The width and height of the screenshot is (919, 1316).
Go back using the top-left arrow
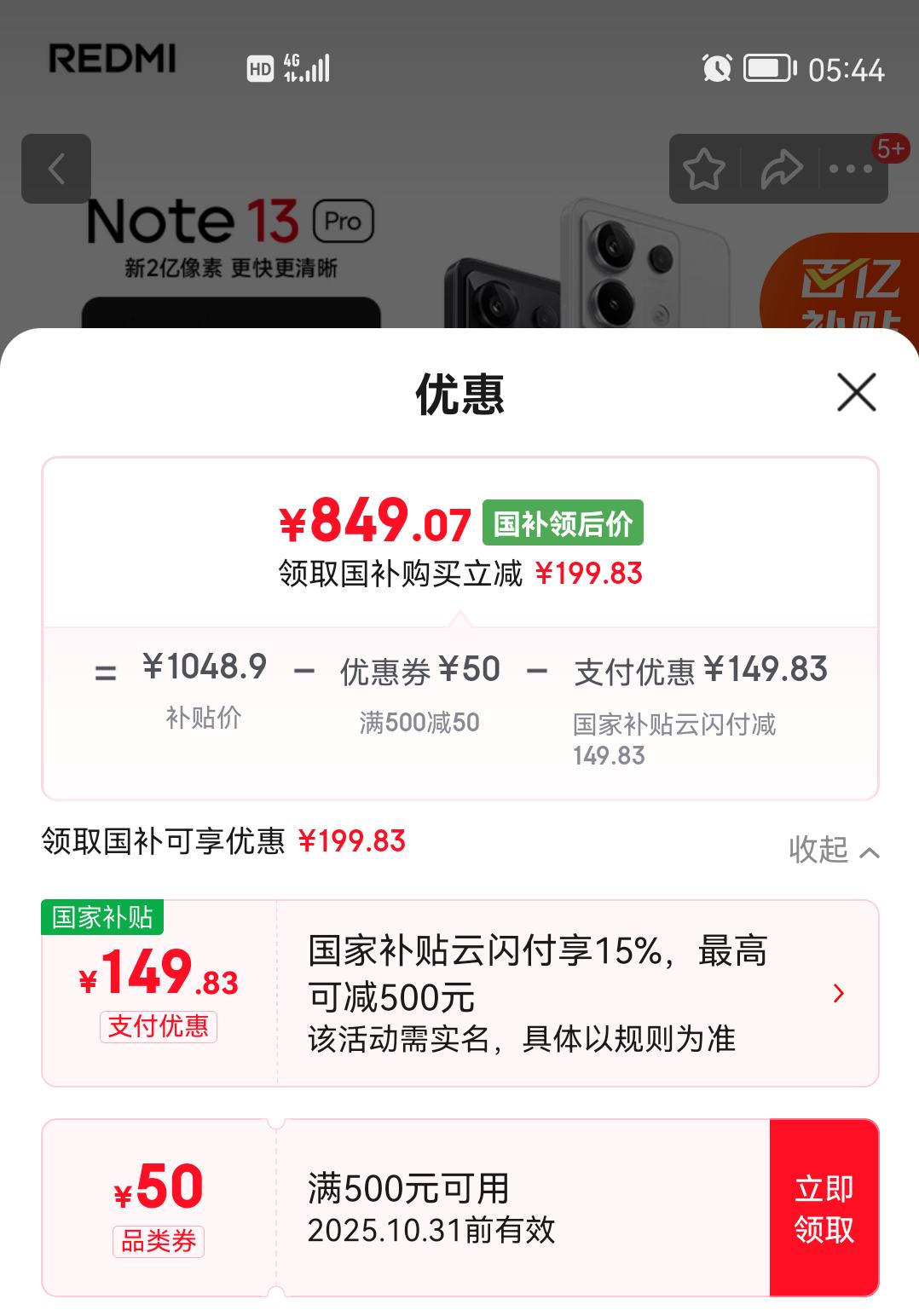pos(56,169)
